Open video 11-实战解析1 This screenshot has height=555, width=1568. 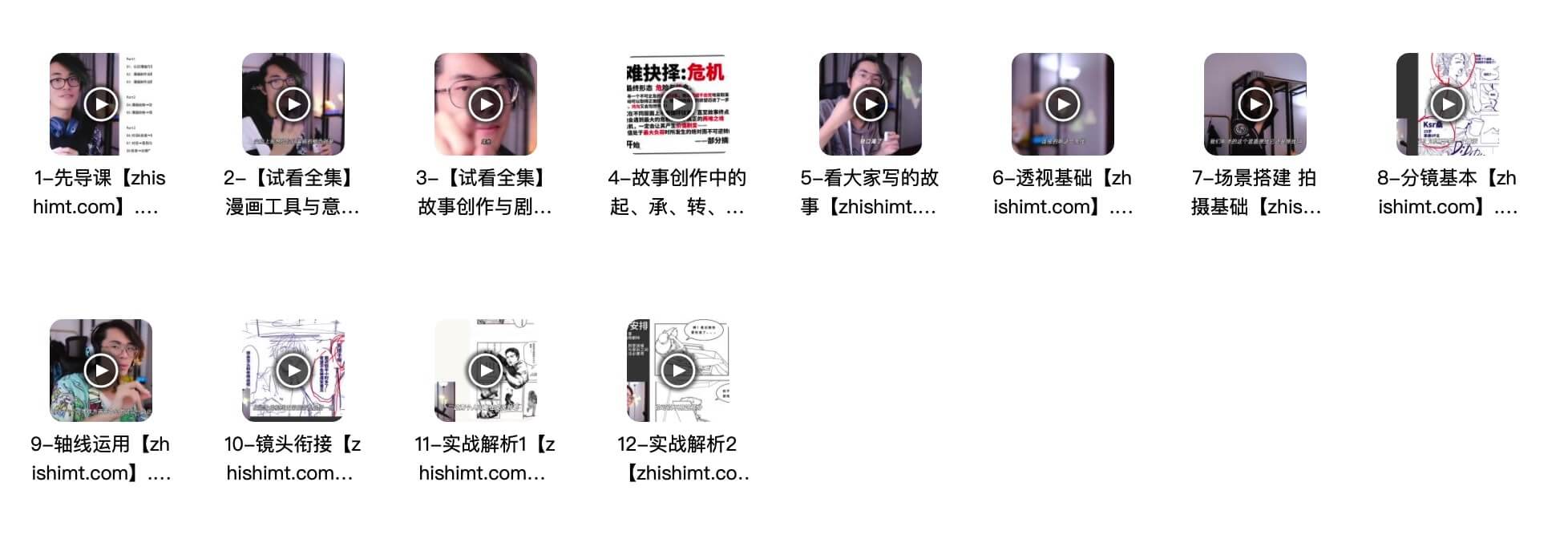coord(486,371)
